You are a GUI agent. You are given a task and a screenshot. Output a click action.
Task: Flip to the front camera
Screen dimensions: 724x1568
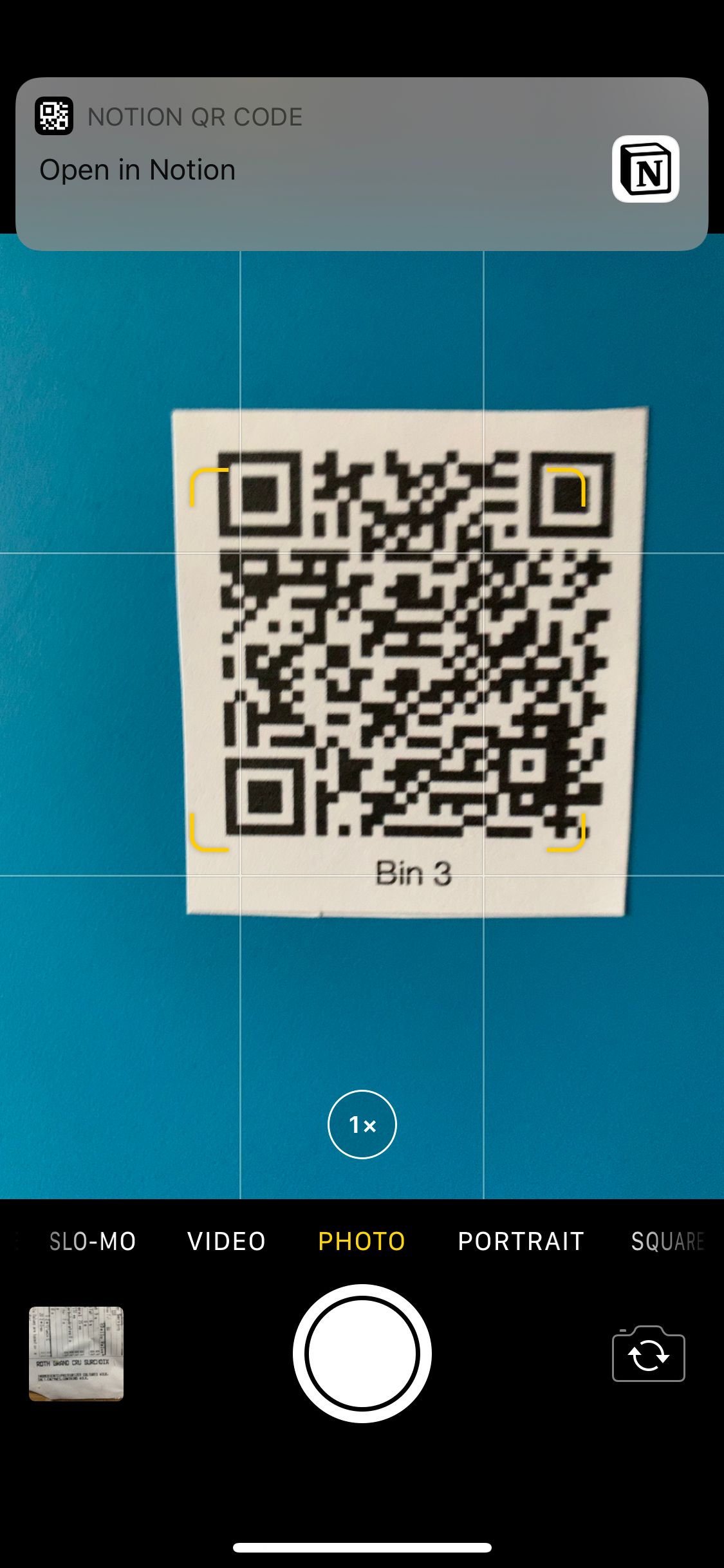pos(648,1354)
